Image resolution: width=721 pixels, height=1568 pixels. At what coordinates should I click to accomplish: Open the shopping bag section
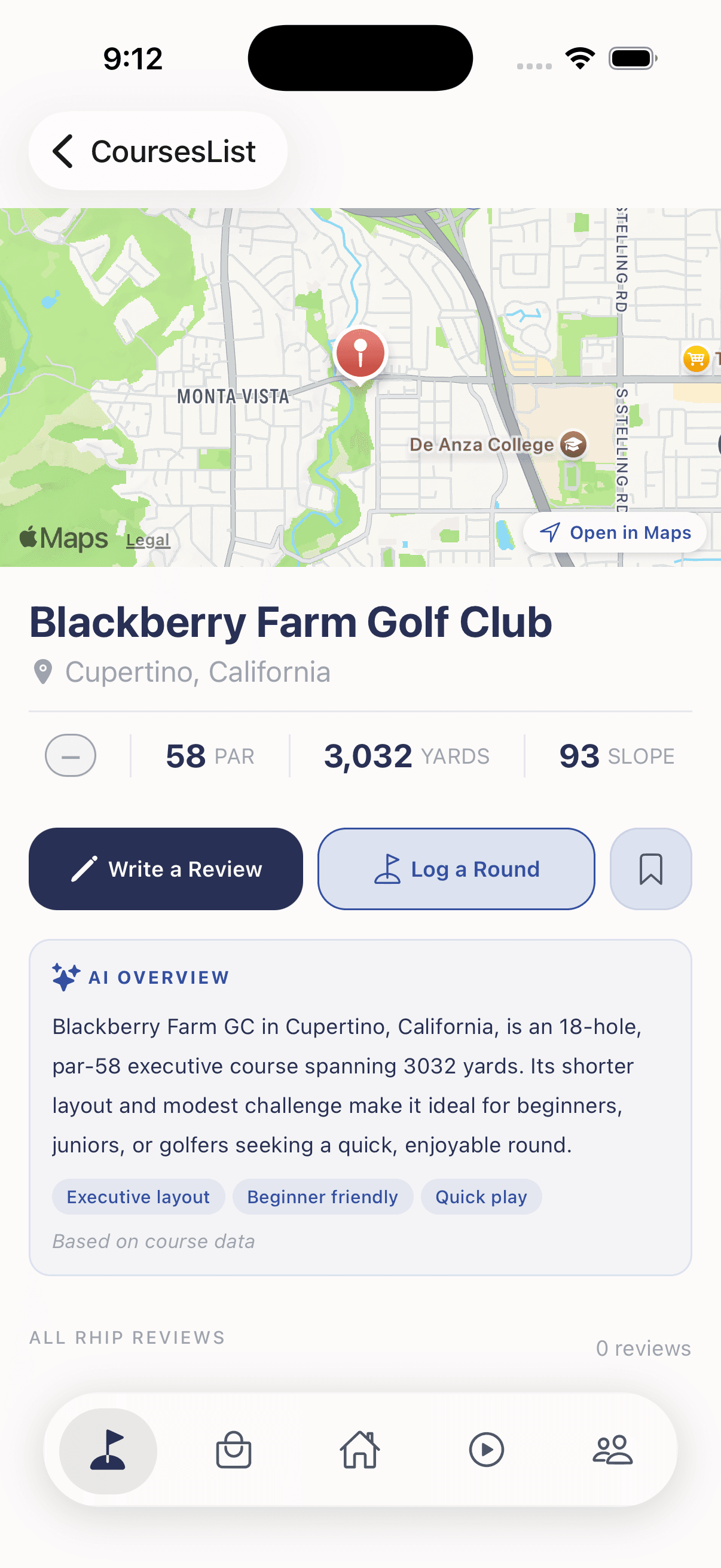point(234,1451)
